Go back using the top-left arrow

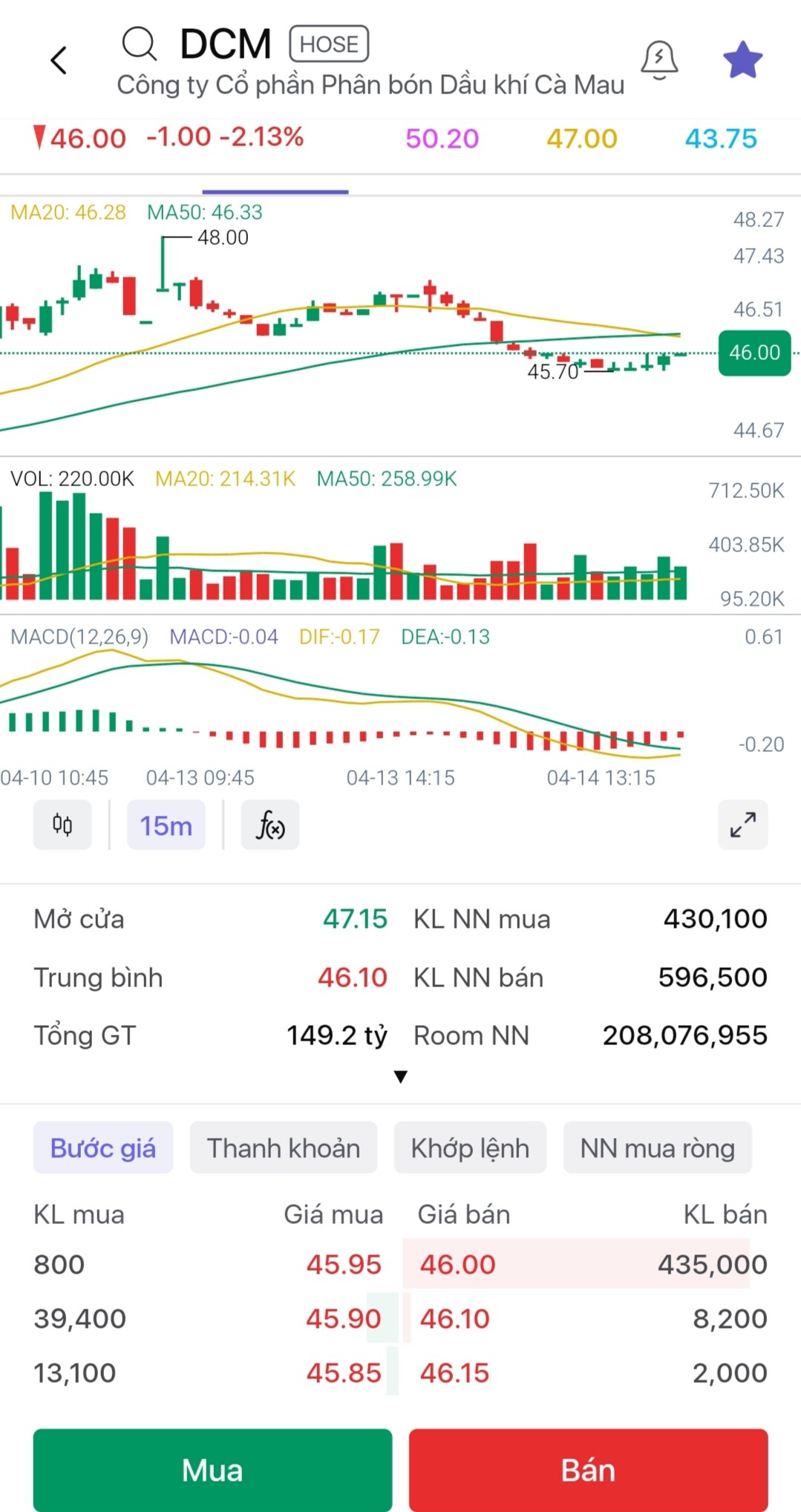pyautogui.click(x=59, y=61)
